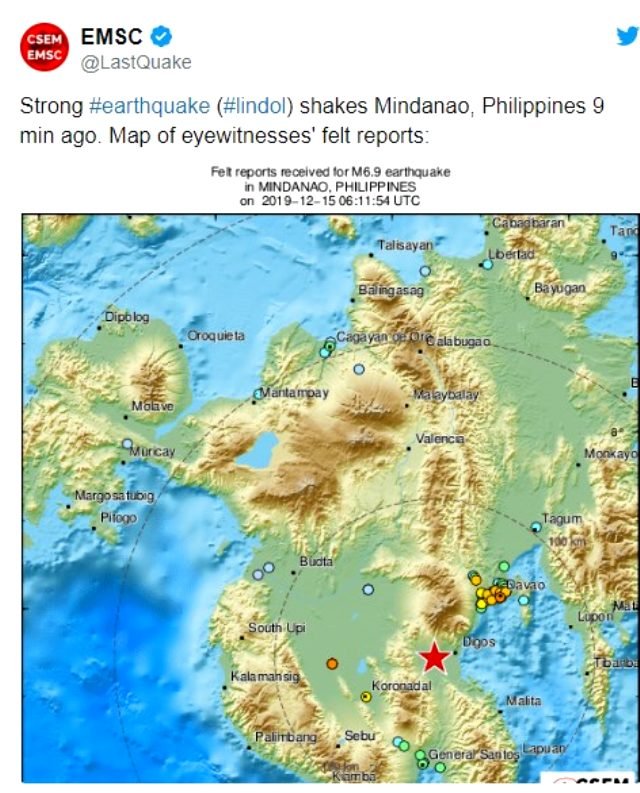Image resolution: width=640 pixels, height=793 pixels.
Task: Tap the Twitter bird icon
Action: (x=625, y=36)
